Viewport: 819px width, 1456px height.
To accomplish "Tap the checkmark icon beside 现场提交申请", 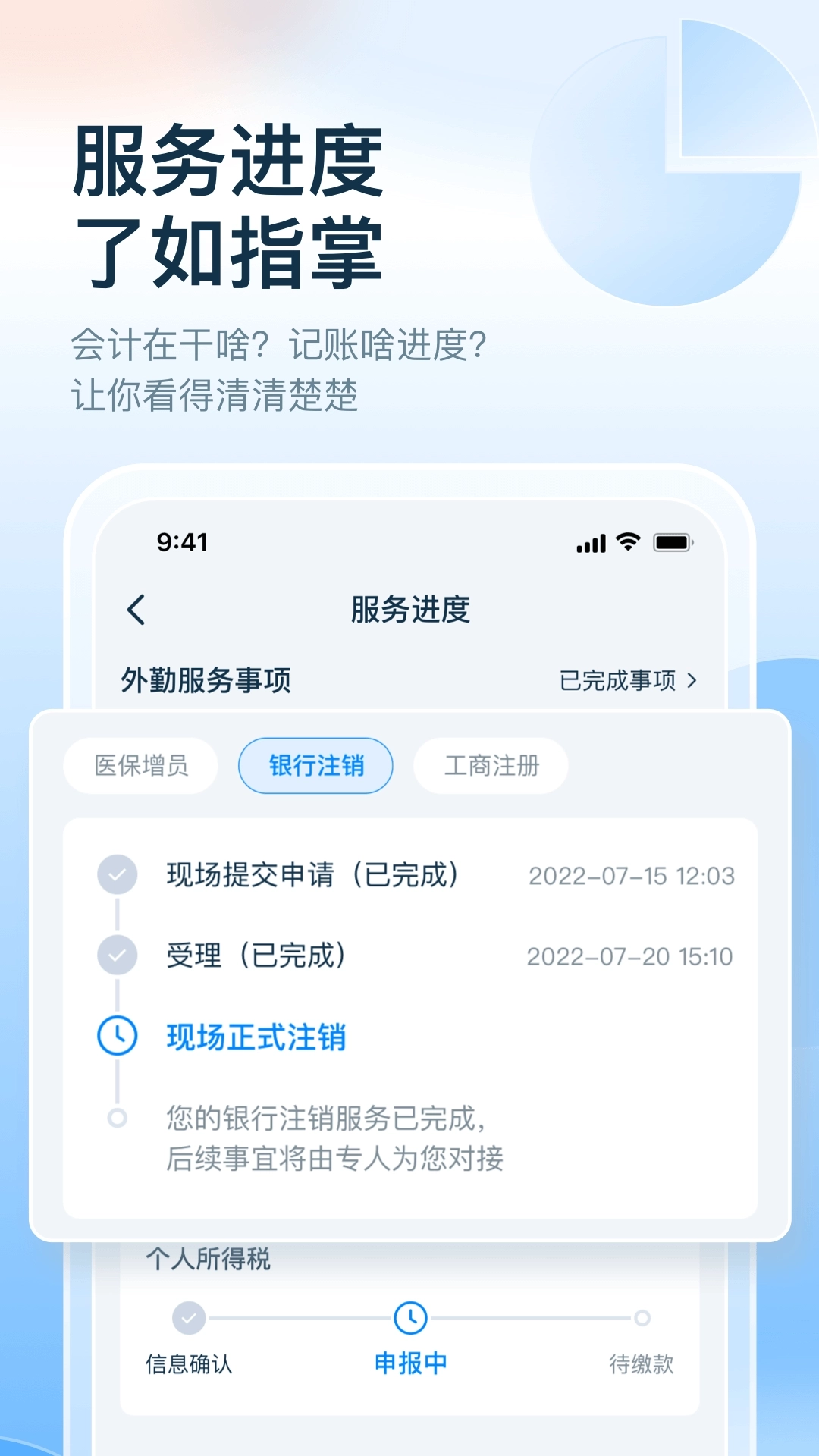I will tap(117, 874).
